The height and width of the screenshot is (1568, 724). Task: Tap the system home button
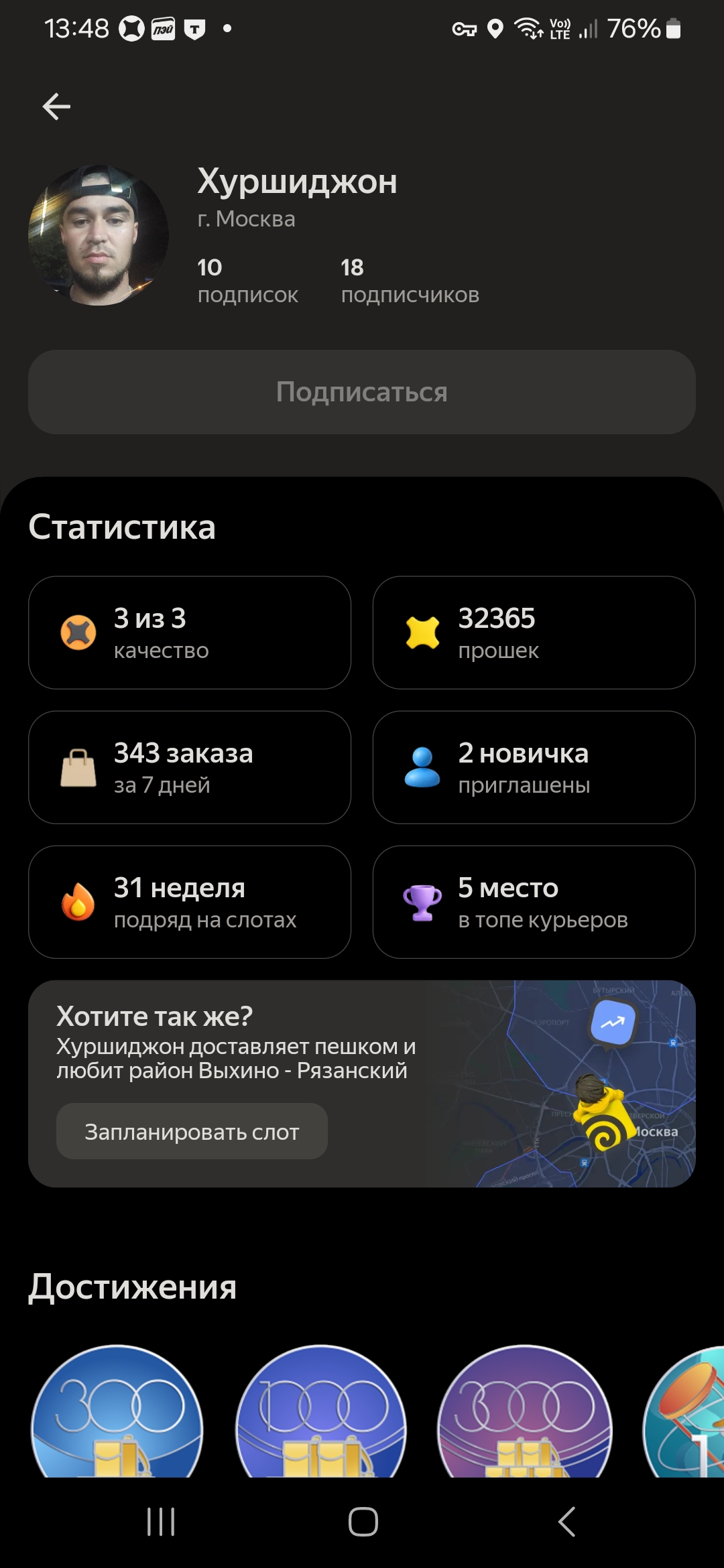[363, 1521]
